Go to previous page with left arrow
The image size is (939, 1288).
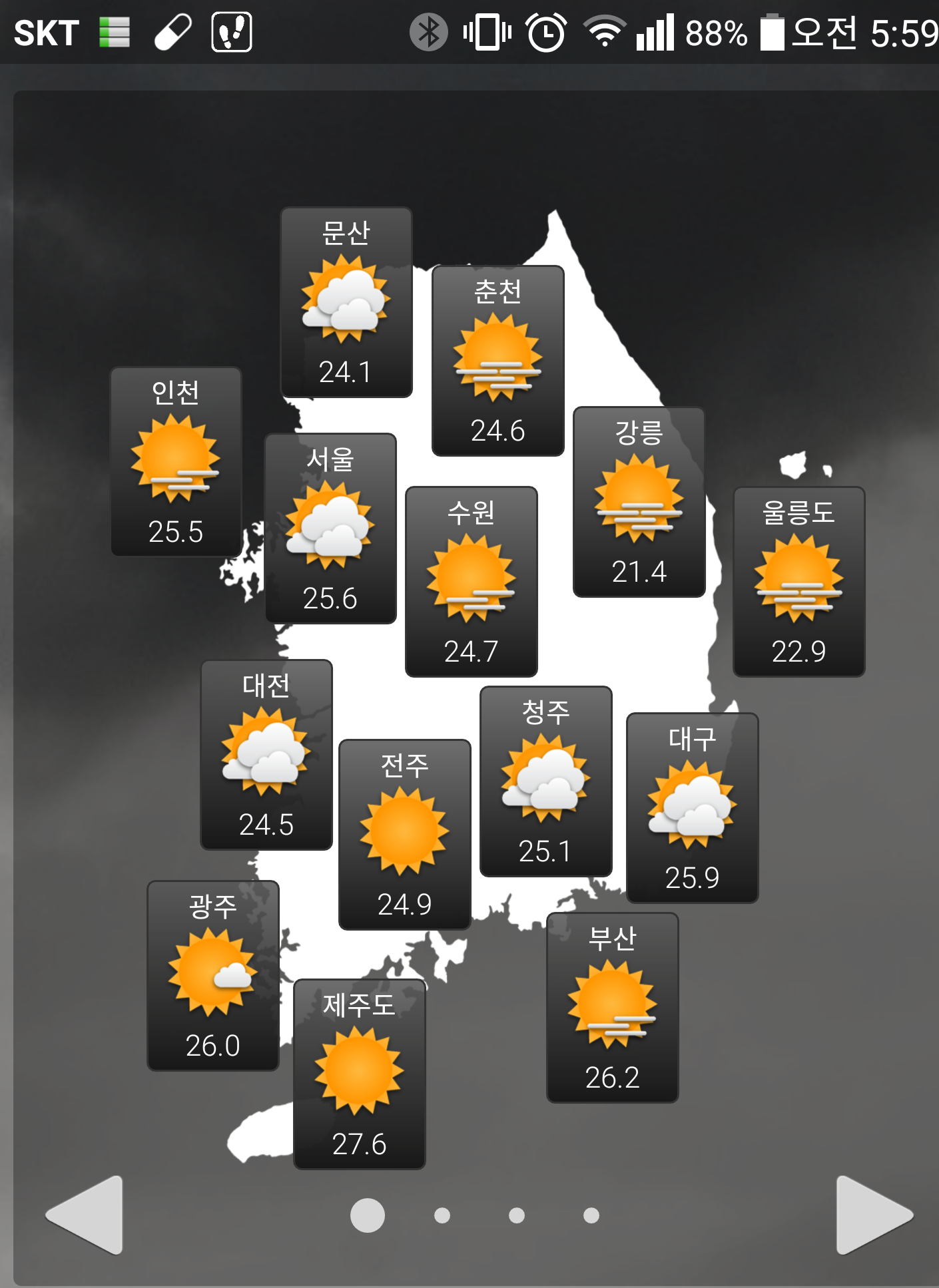pyautogui.click(x=87, y=1215)
